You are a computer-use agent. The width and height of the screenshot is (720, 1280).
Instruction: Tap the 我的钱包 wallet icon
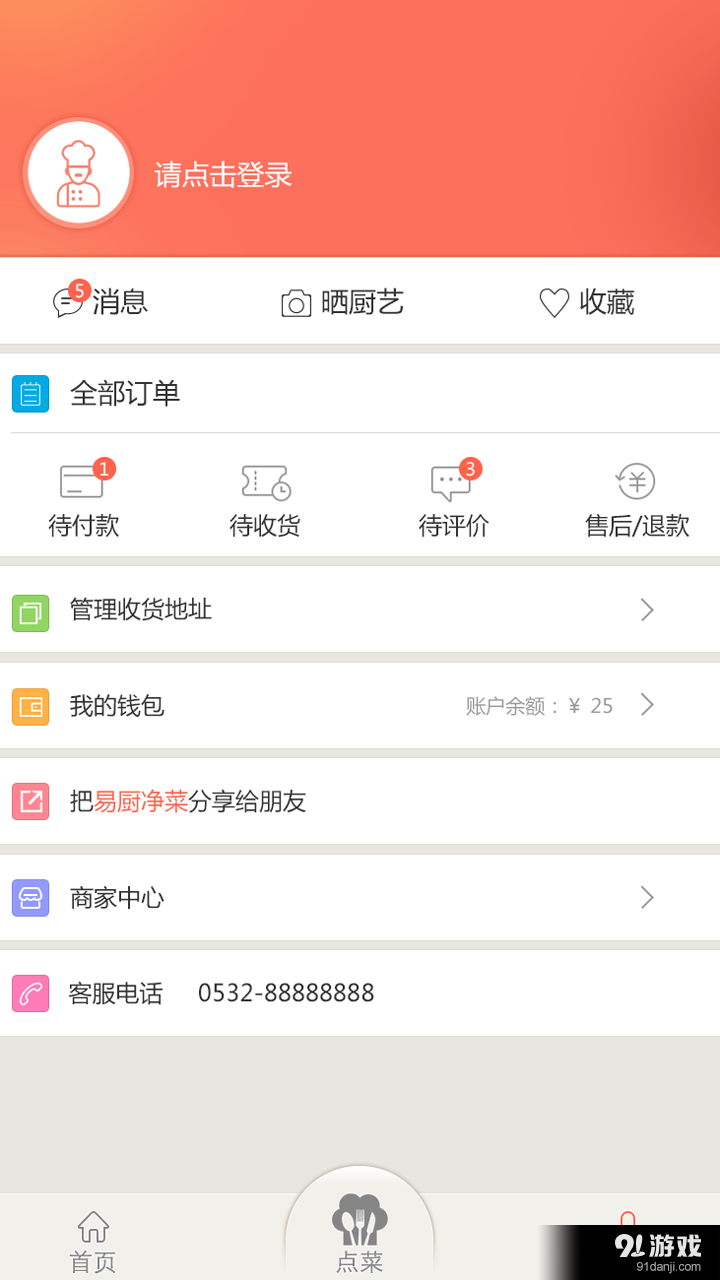pos(29,706)
